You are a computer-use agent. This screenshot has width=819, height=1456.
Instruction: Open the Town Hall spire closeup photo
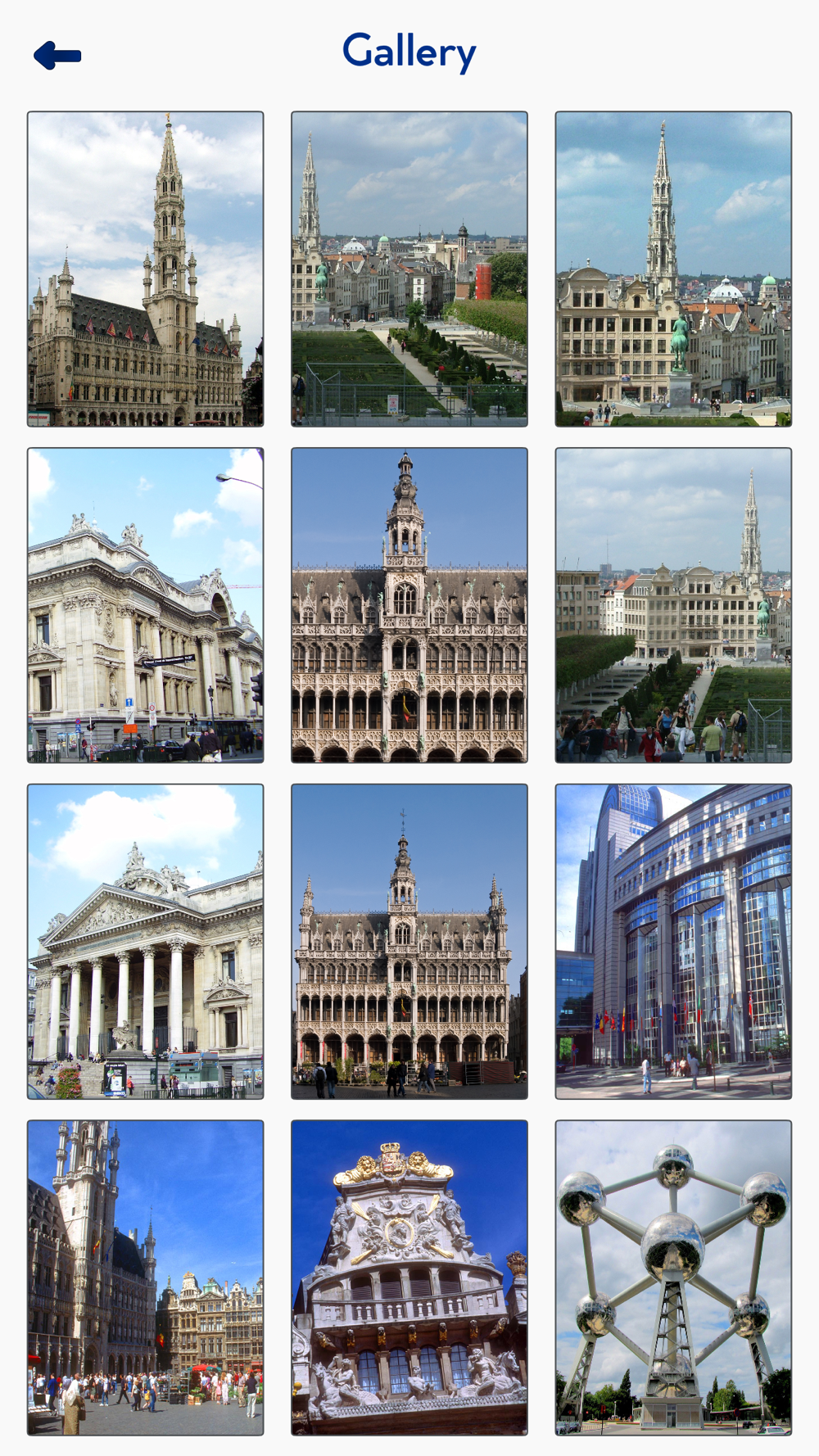146,269
